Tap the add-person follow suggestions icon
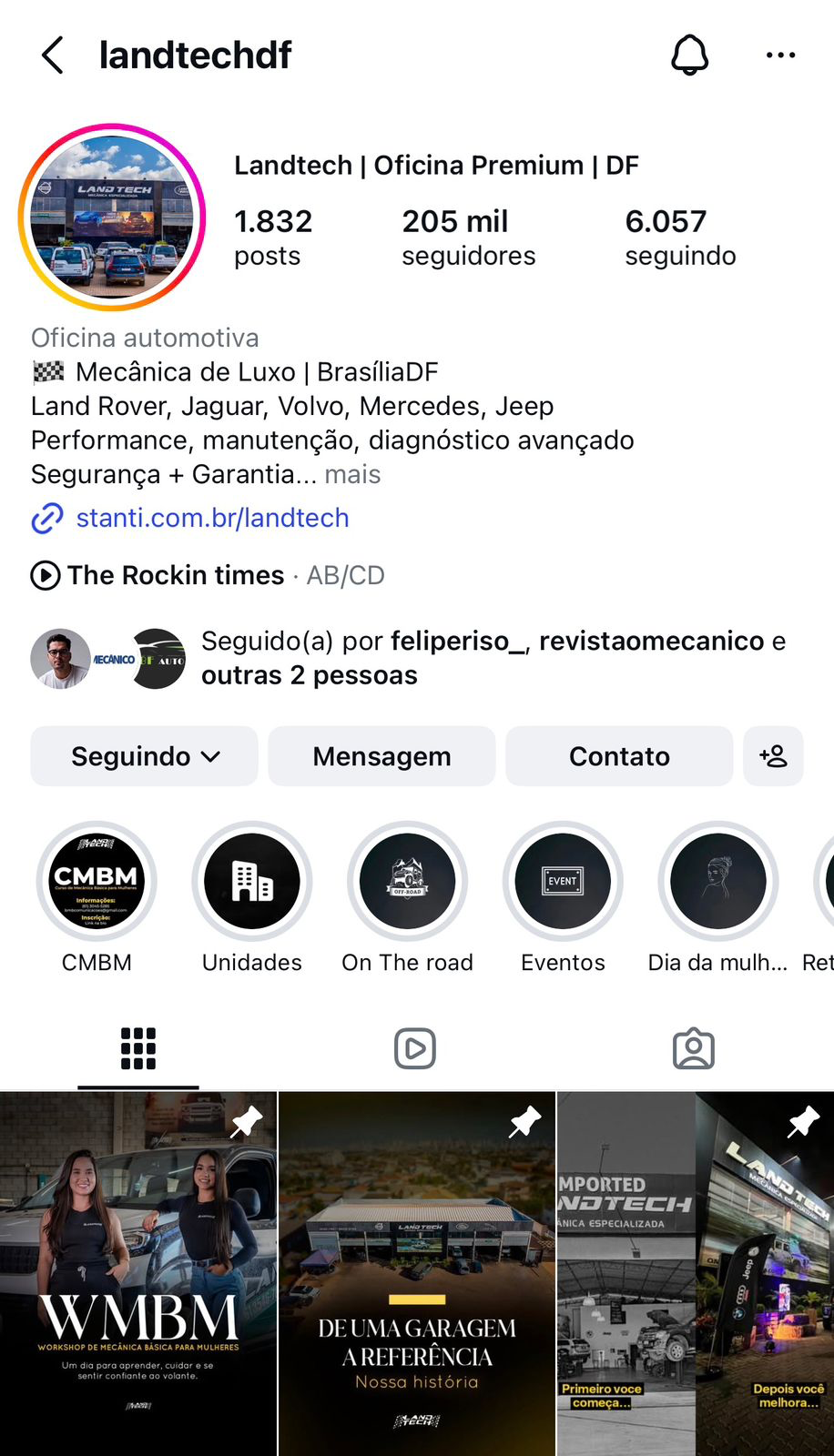The image size is (834, 1456). pyautogui.click(x=773, y=756)
